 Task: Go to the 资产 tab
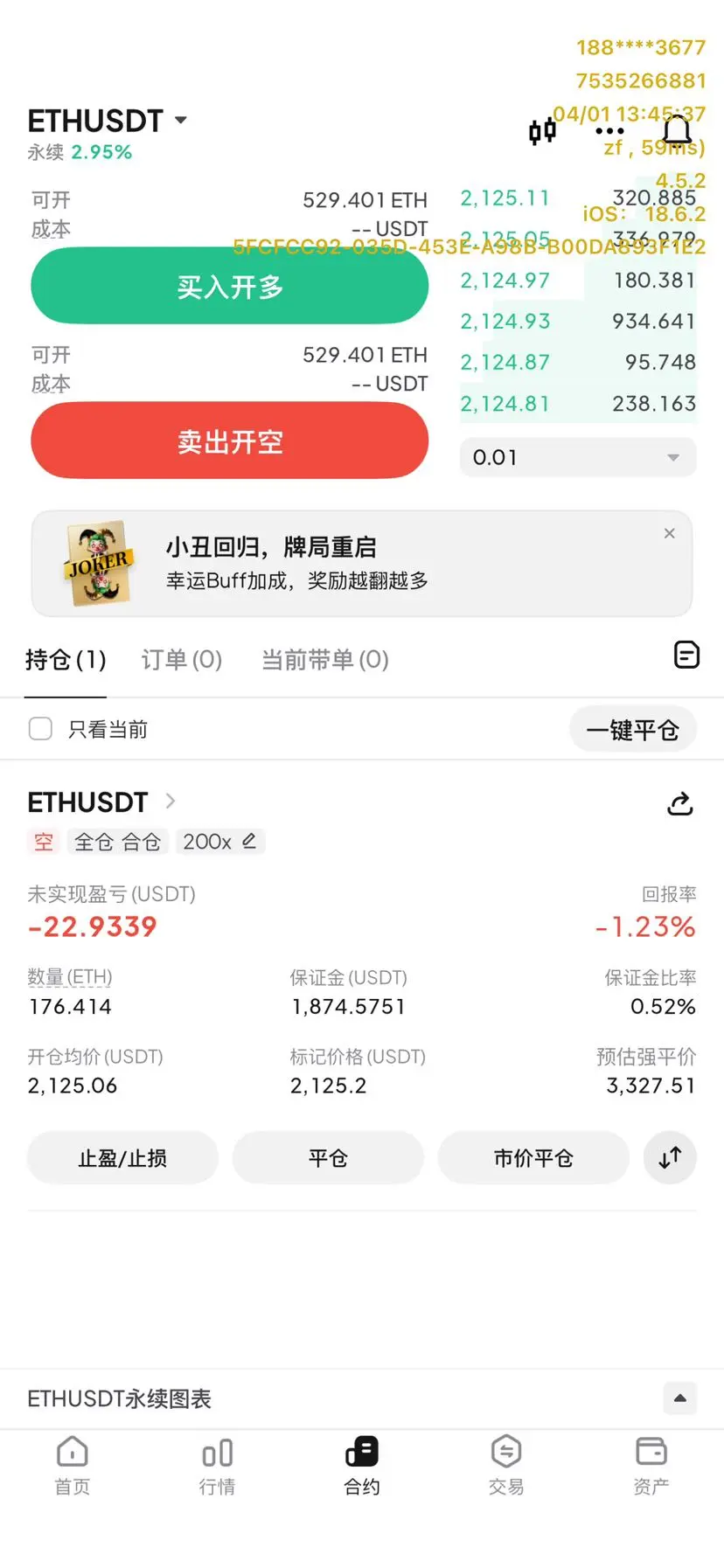(x=651, y=1465)
